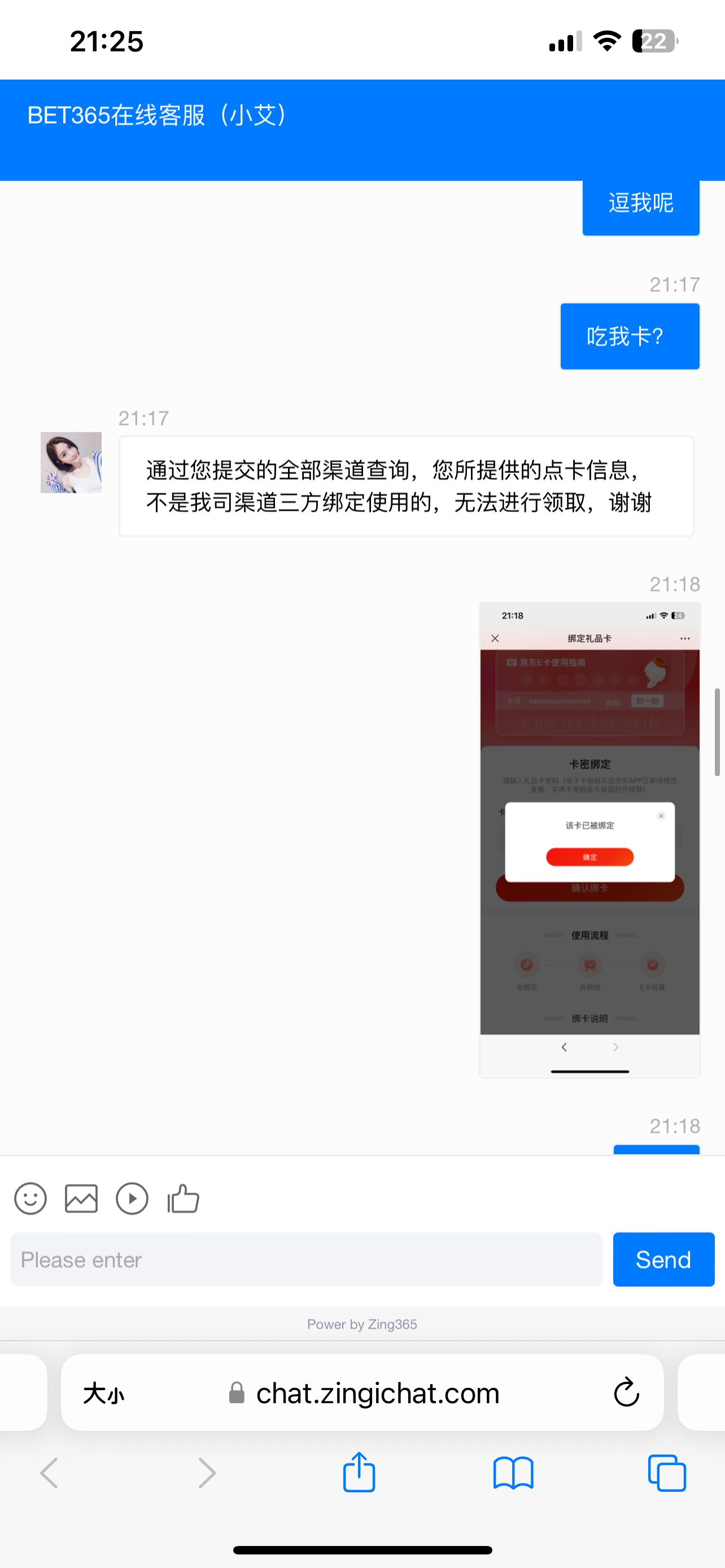Rate the service with thumbs up
The height and width of the screenshot is (1568, 725).
[184, 1198]
